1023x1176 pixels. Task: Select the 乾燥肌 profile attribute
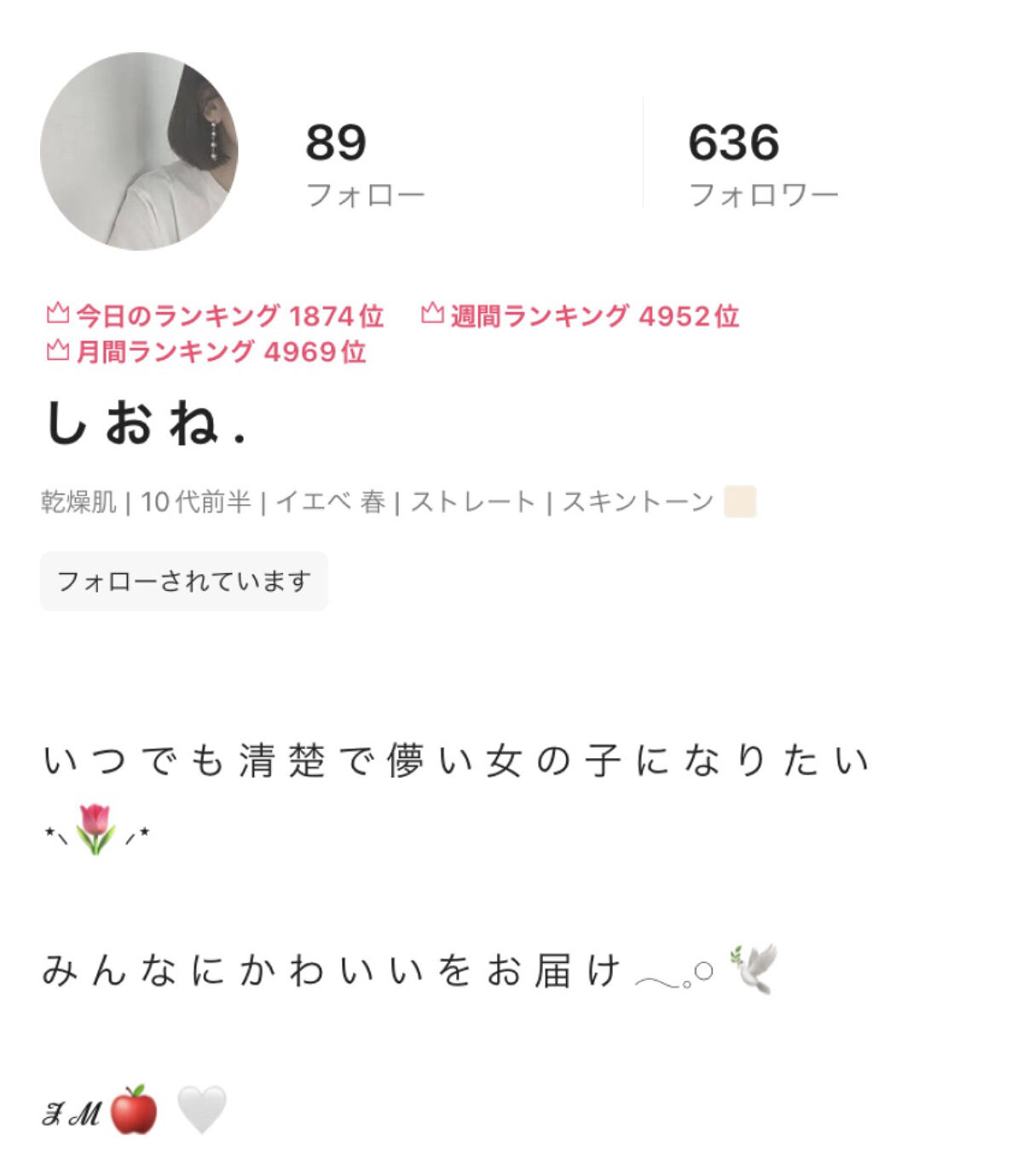click(78, 501)
